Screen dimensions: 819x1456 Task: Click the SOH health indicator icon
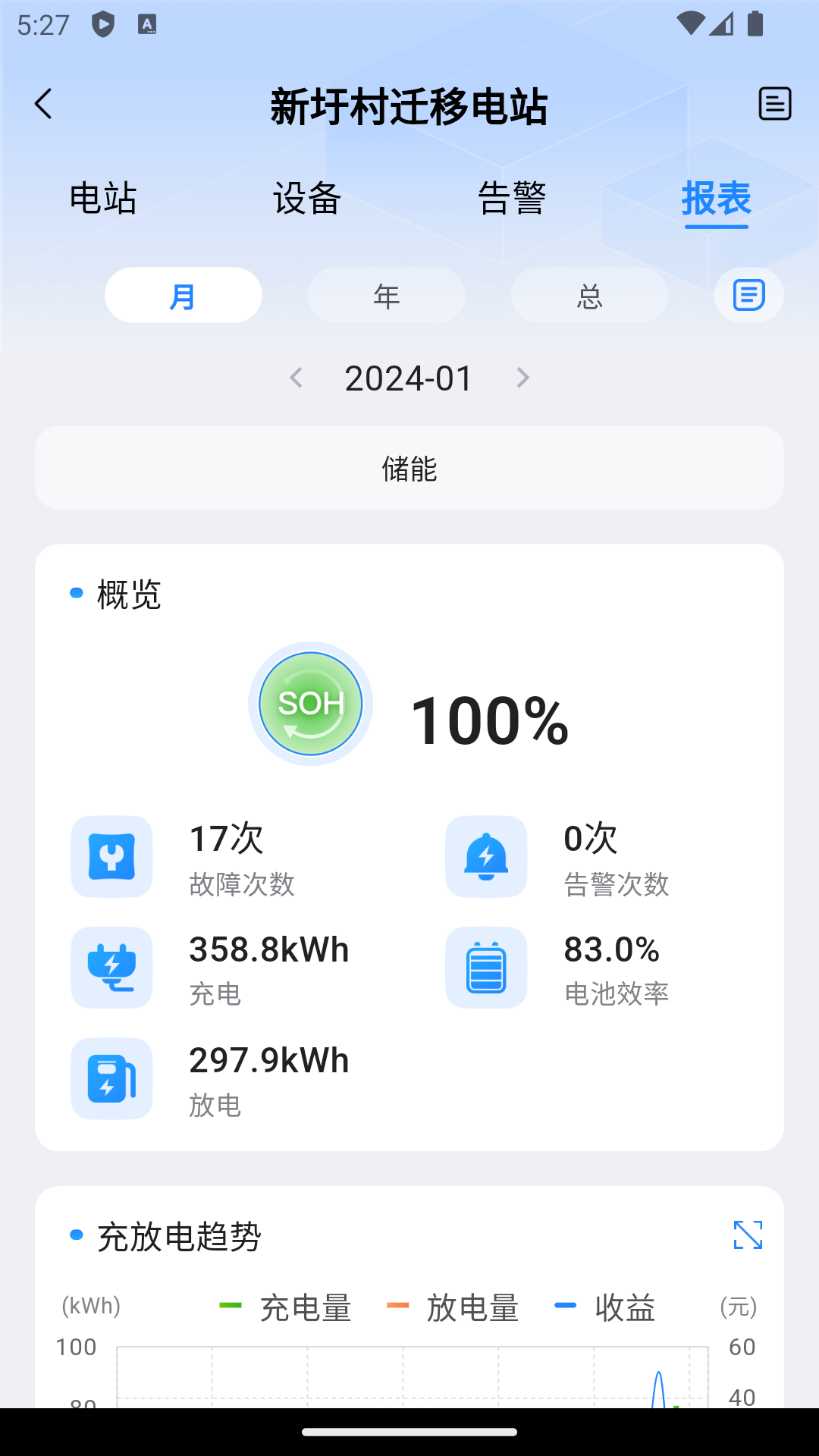(x=310, y=704)
